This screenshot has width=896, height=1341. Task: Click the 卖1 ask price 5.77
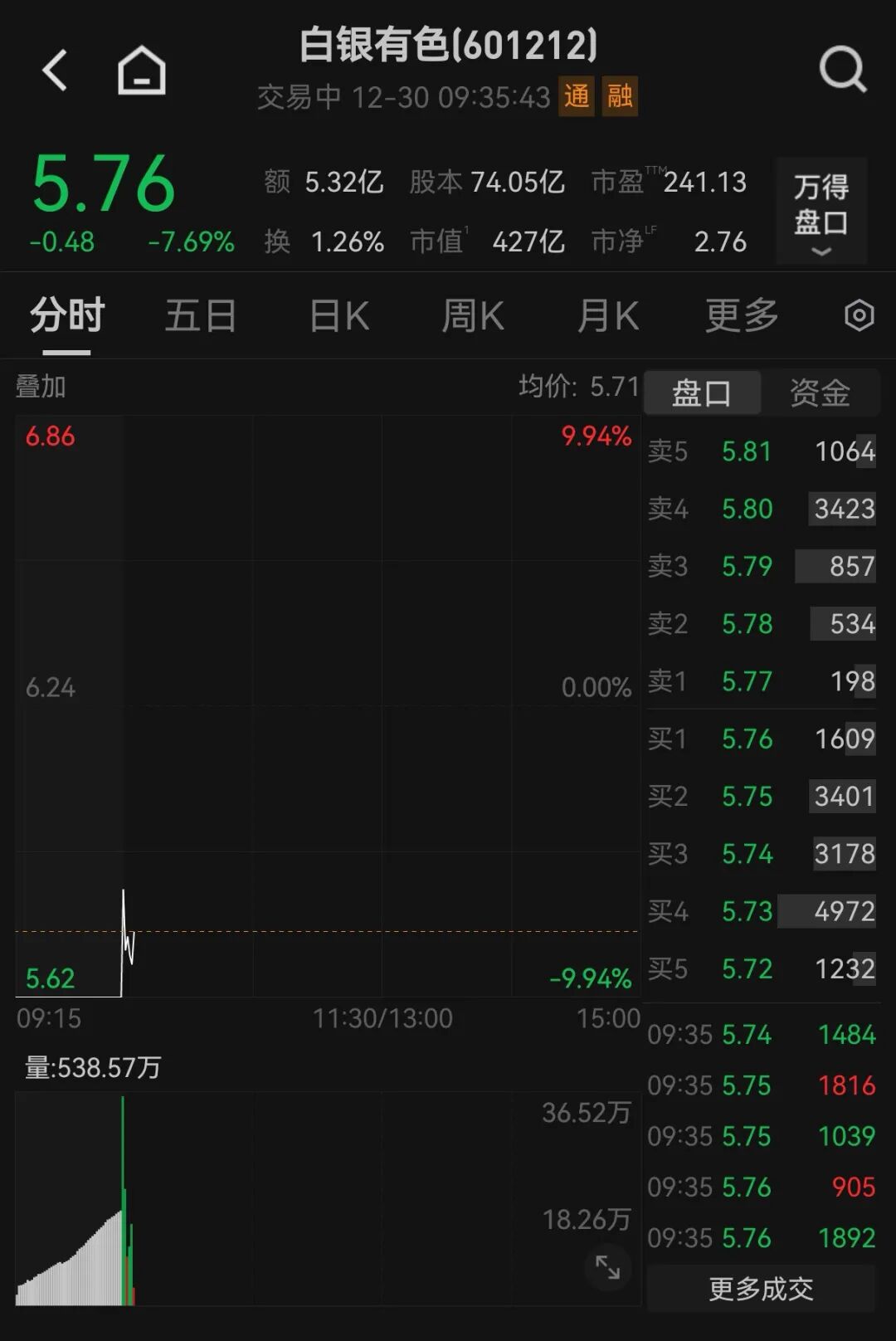[x=746, y=681]
